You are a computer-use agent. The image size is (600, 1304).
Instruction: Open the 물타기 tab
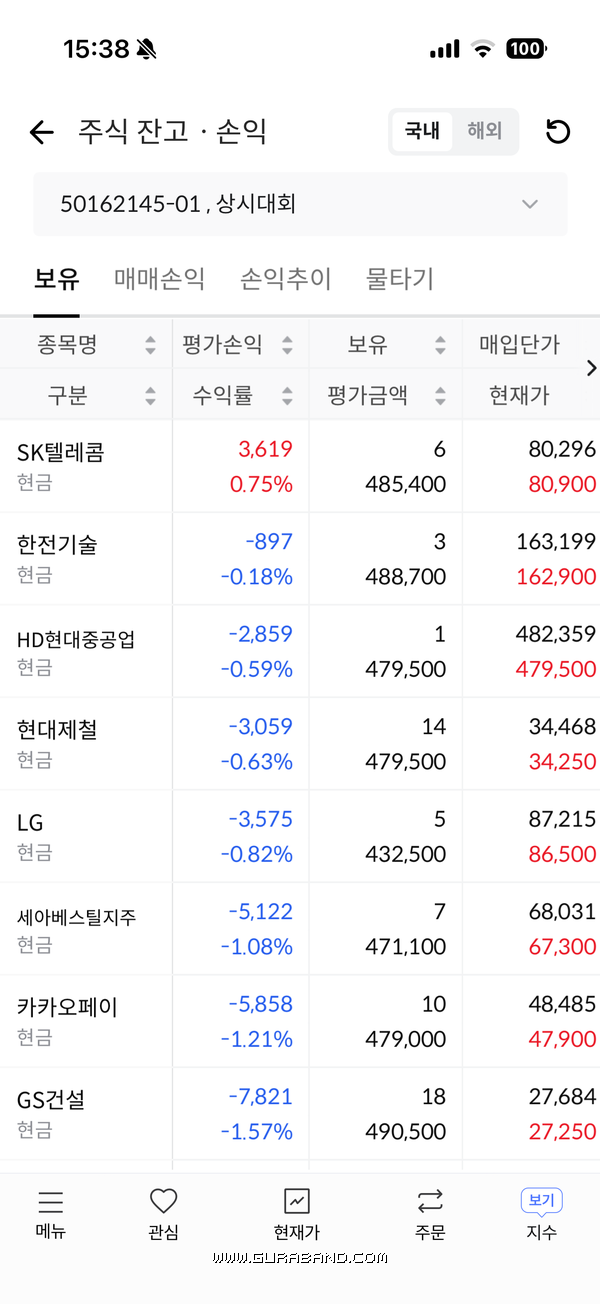point(400,278)
